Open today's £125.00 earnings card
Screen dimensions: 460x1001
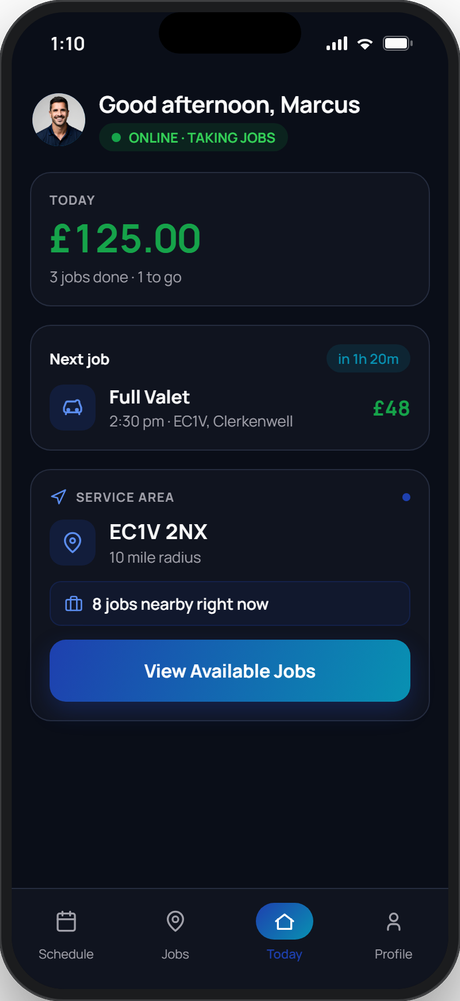pos(230,239)
